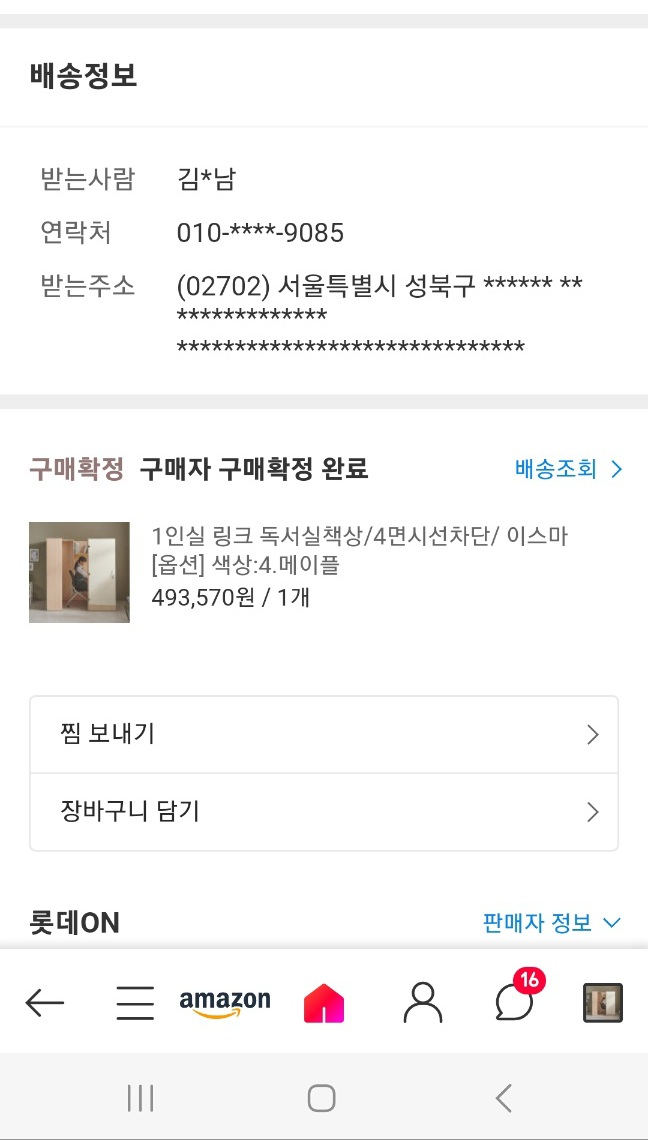Open chat messages with 16 badge
Viewport: 648px width, 1140px height.
pos(514,1002)
